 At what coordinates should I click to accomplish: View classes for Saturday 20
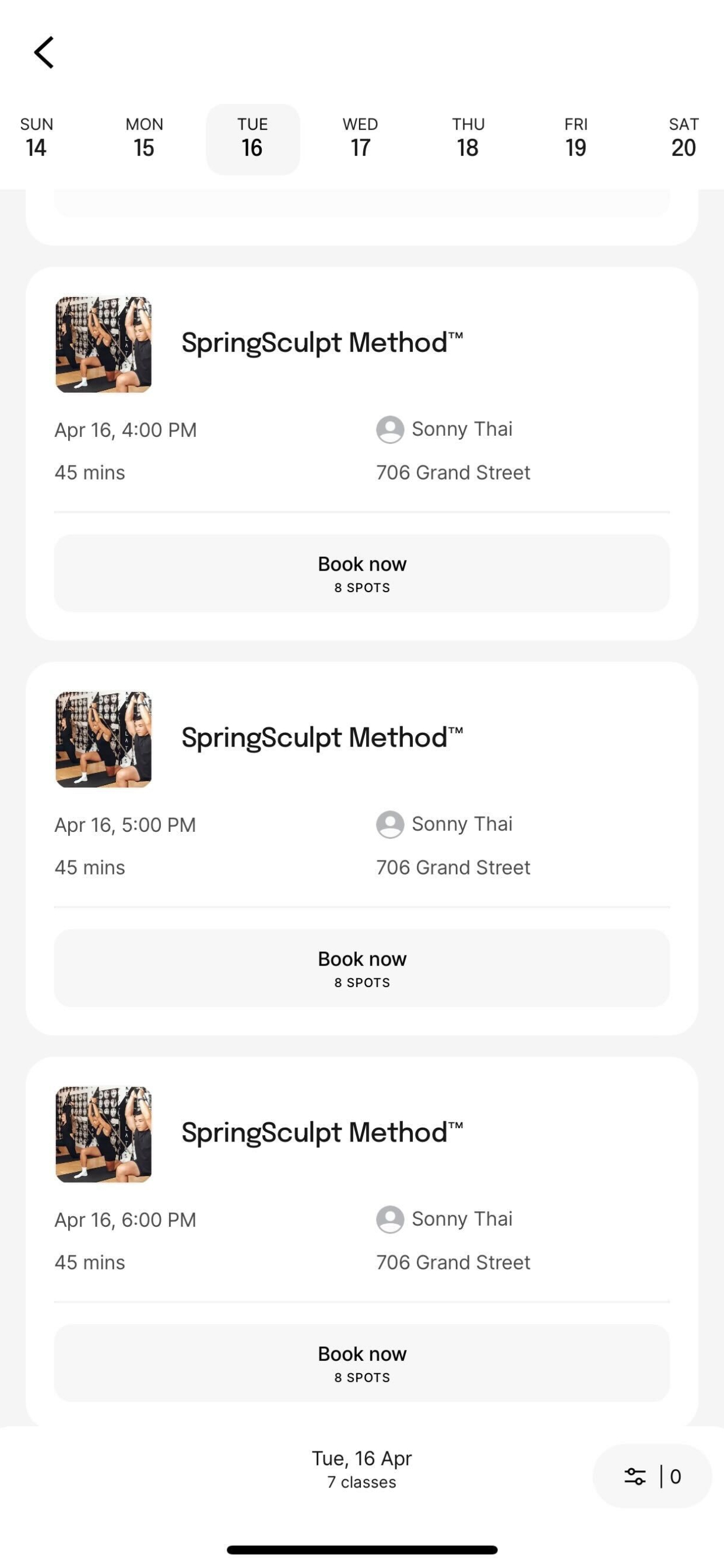pyautogui.click(x=683, y=139)
